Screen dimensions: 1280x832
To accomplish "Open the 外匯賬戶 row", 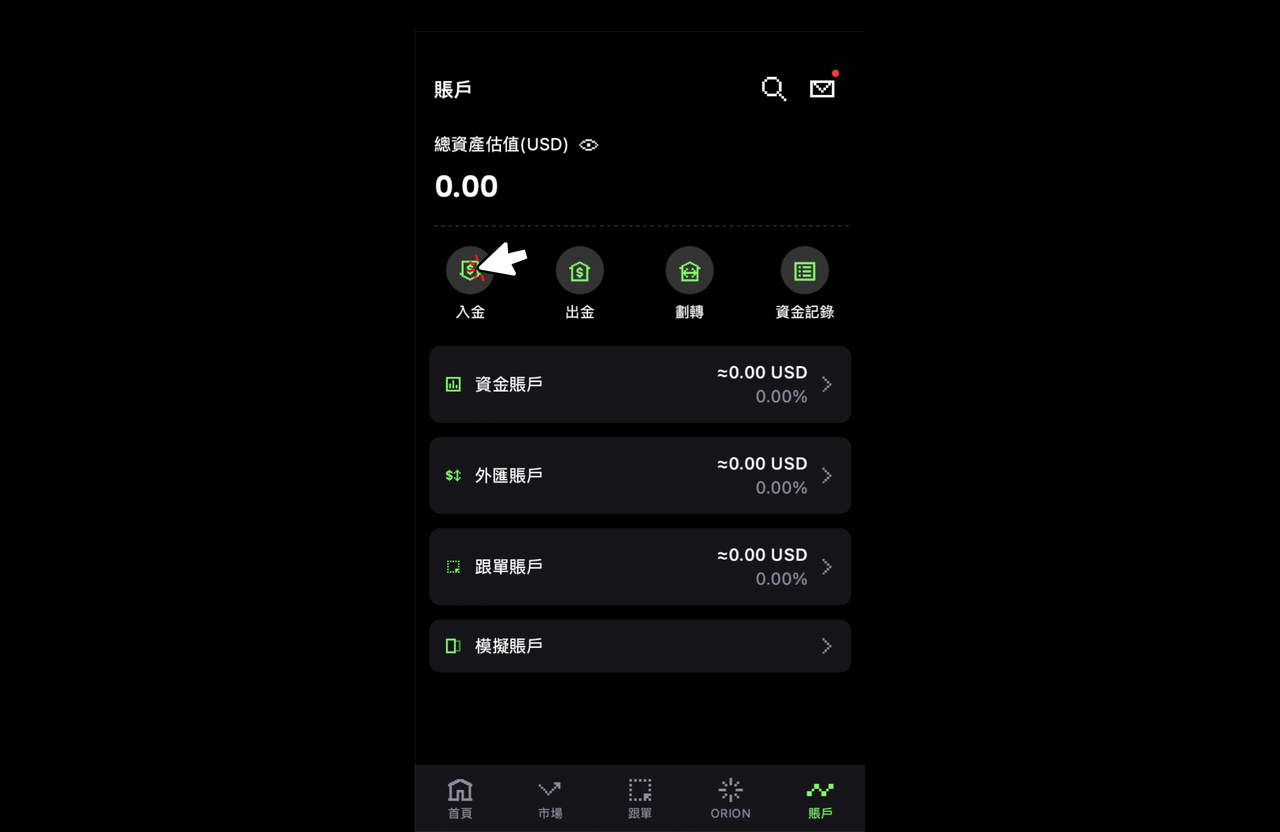I will [640, 475].
